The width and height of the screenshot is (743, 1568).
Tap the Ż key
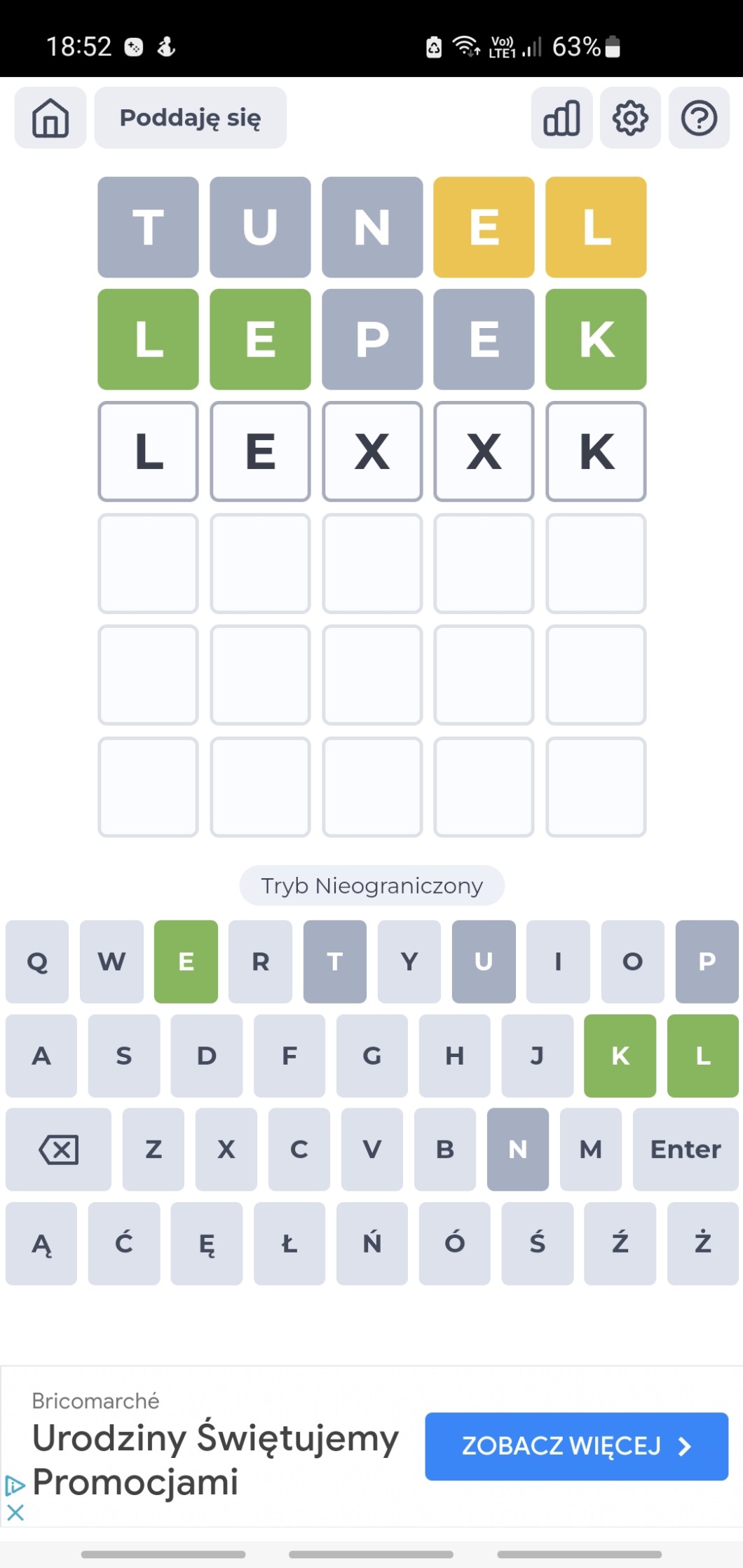click(x=702, y=1243)
